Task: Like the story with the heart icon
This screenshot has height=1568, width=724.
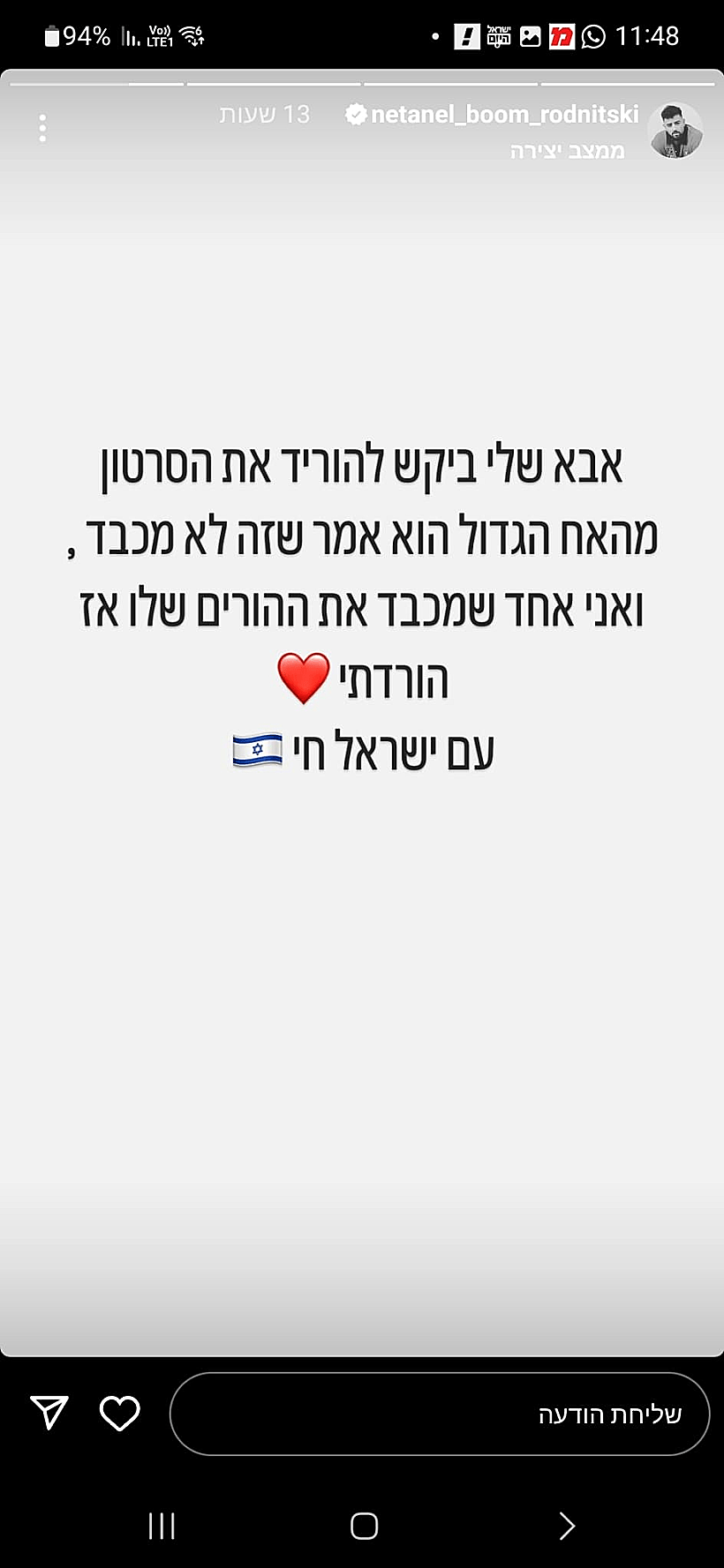Action: (118, 1412)
